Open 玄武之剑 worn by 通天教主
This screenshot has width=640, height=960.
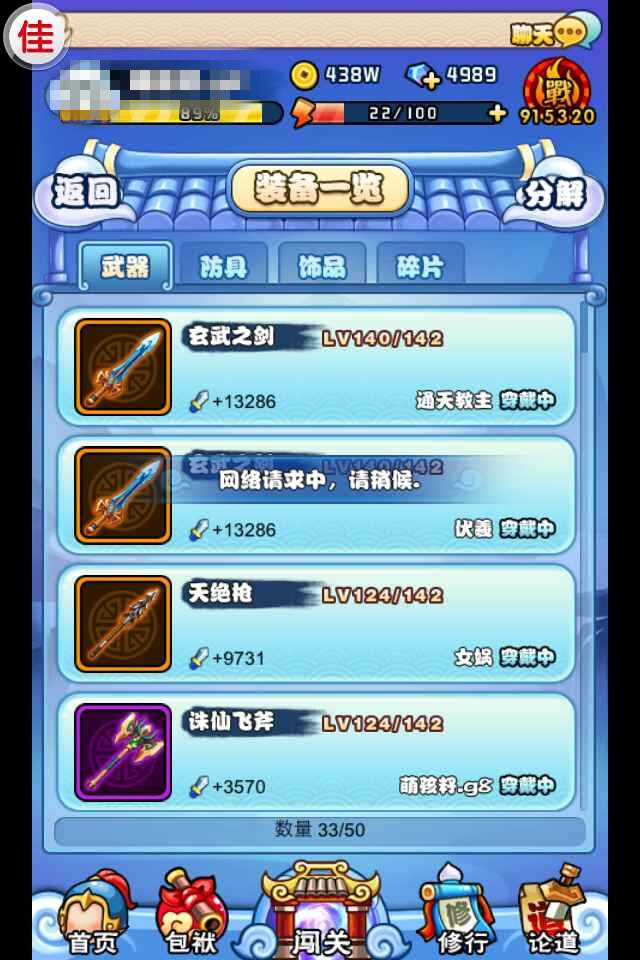click(x=318, y=368)
